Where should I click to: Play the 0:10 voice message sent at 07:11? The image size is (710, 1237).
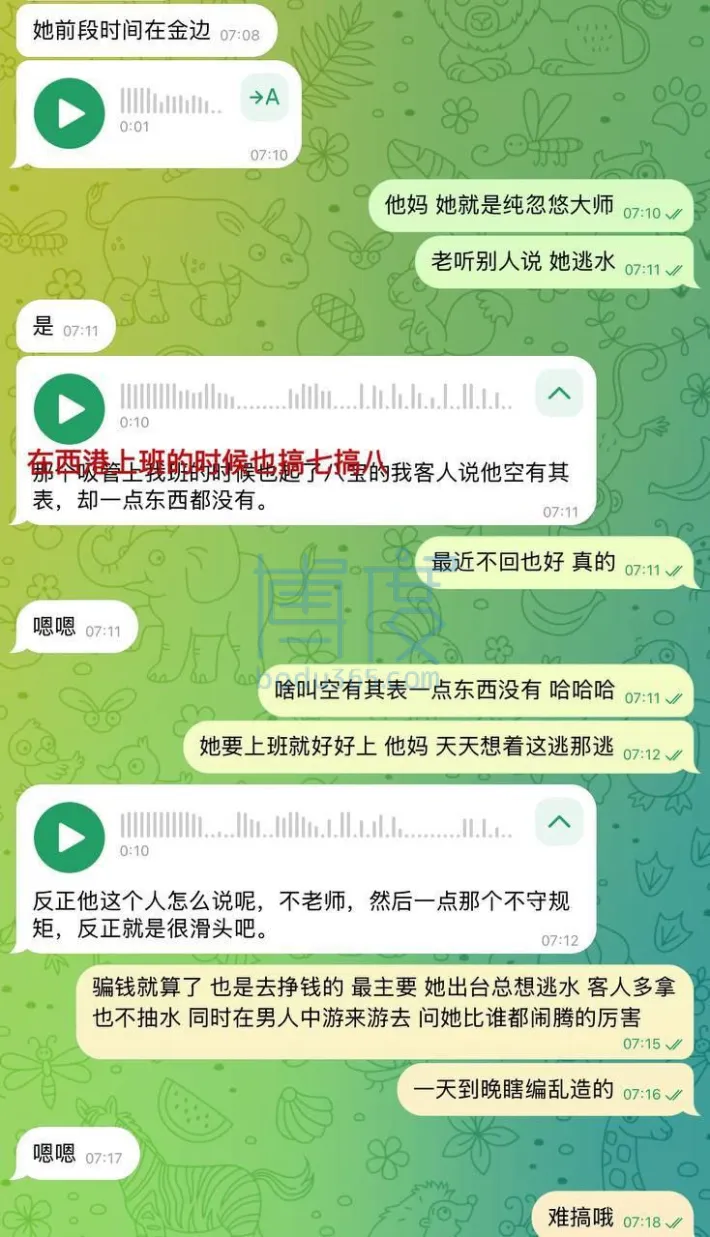pyautogui.click(x=69, y=408)
